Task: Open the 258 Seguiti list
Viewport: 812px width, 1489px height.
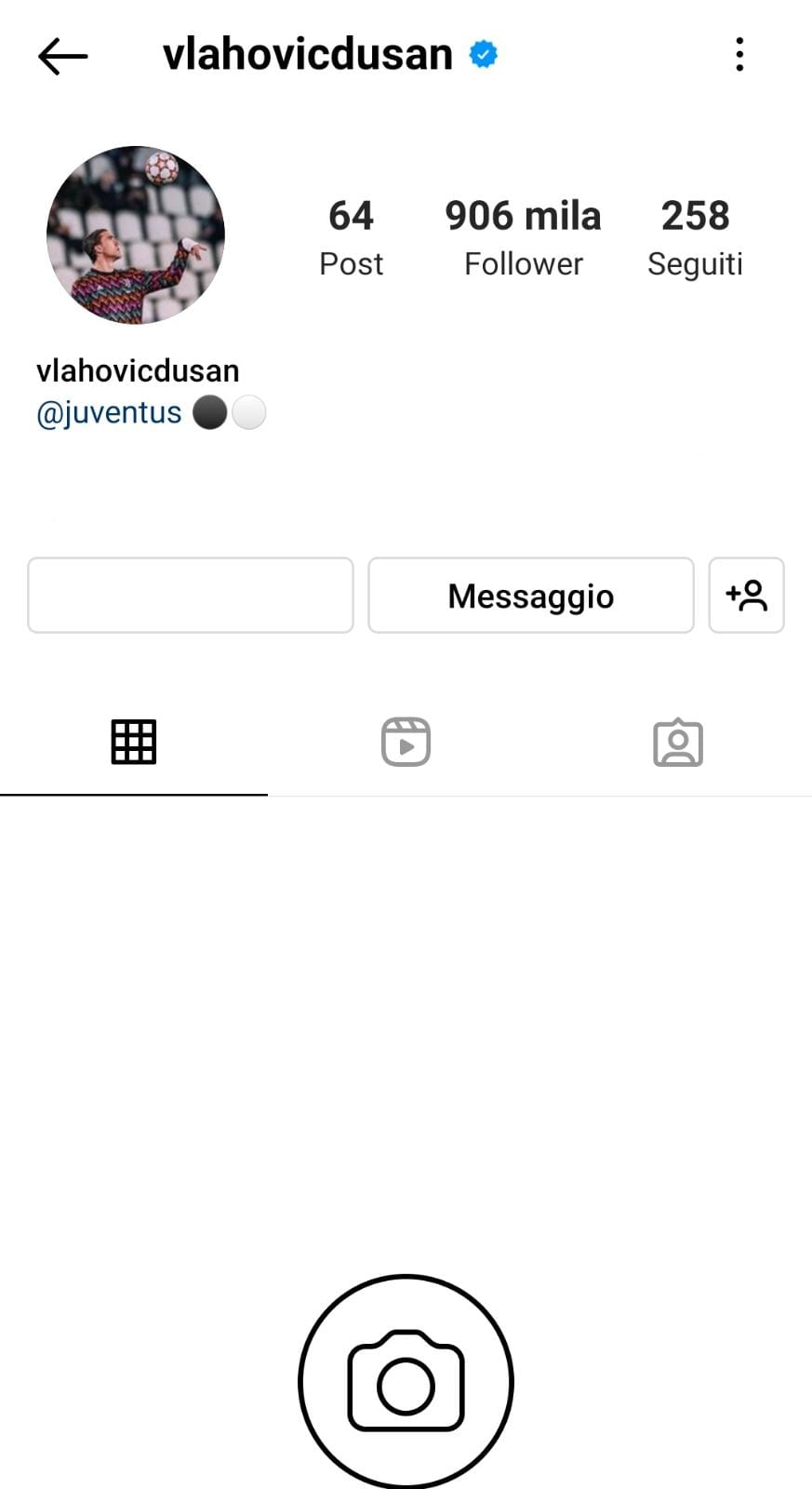Action: pos(695,237)
